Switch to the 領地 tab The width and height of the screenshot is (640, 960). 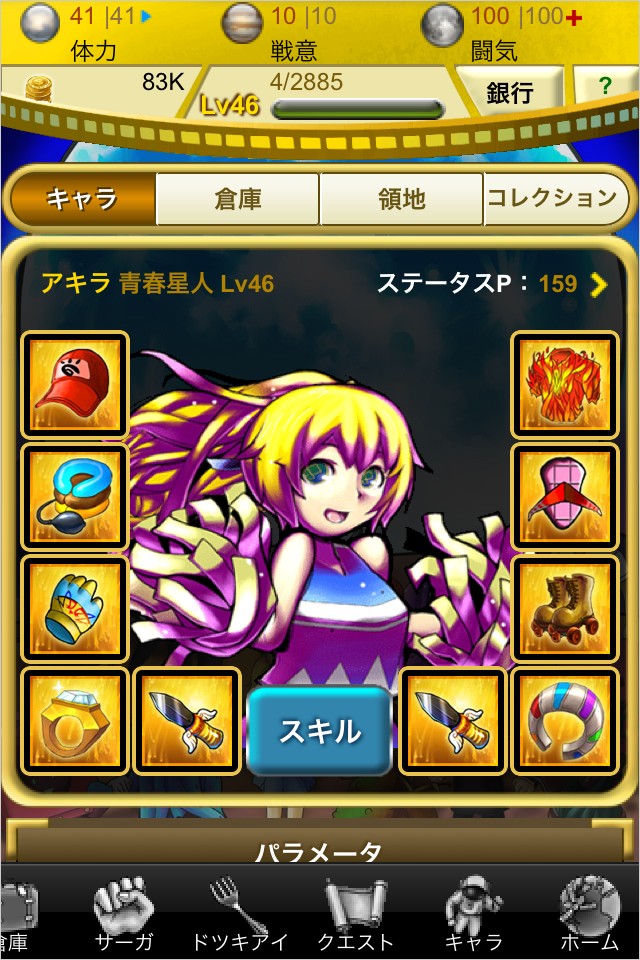pyautogui.click(x=401, y=199)
